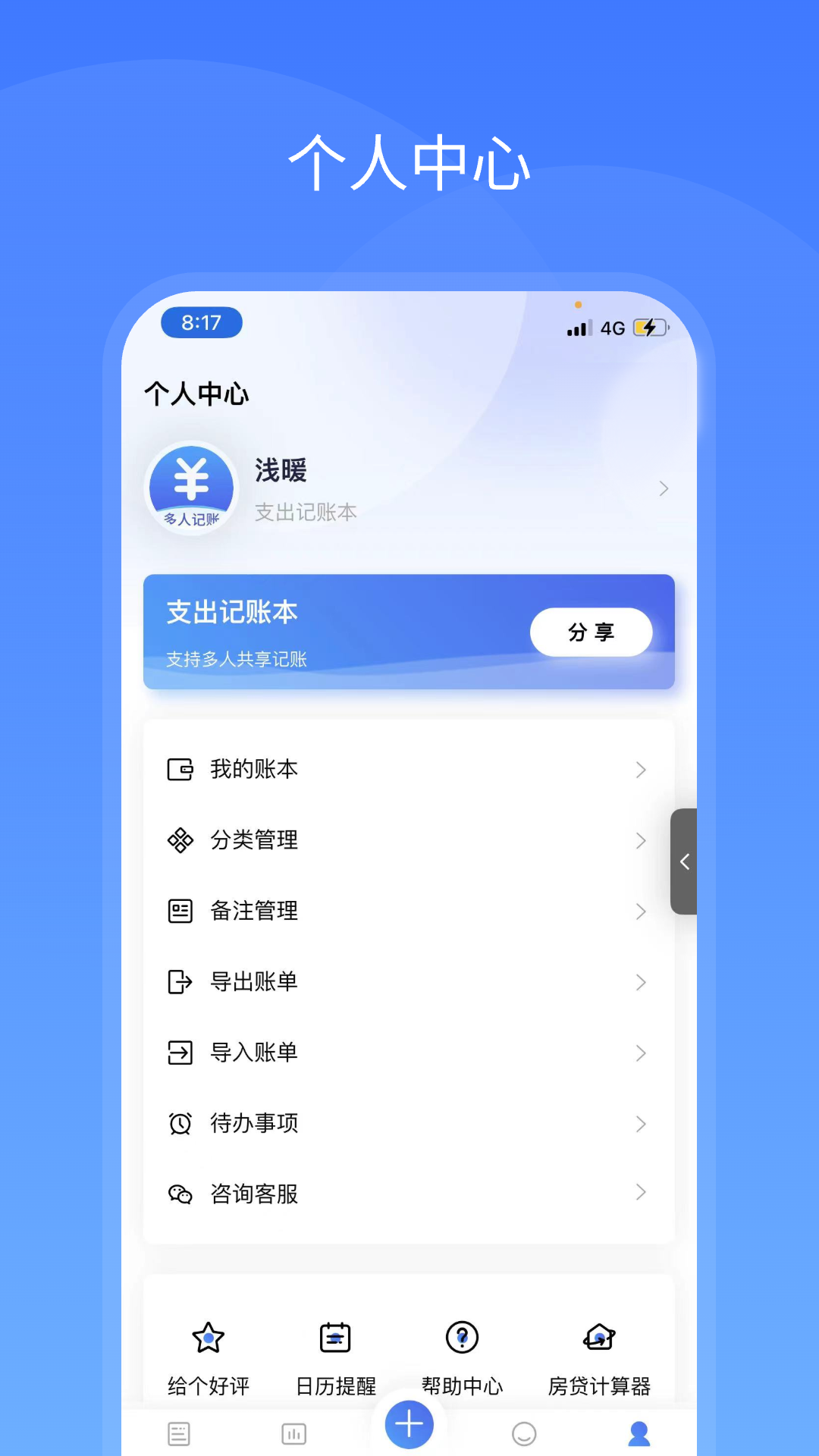Tap the 日历提醒 calendar icon

point(334,1338)
